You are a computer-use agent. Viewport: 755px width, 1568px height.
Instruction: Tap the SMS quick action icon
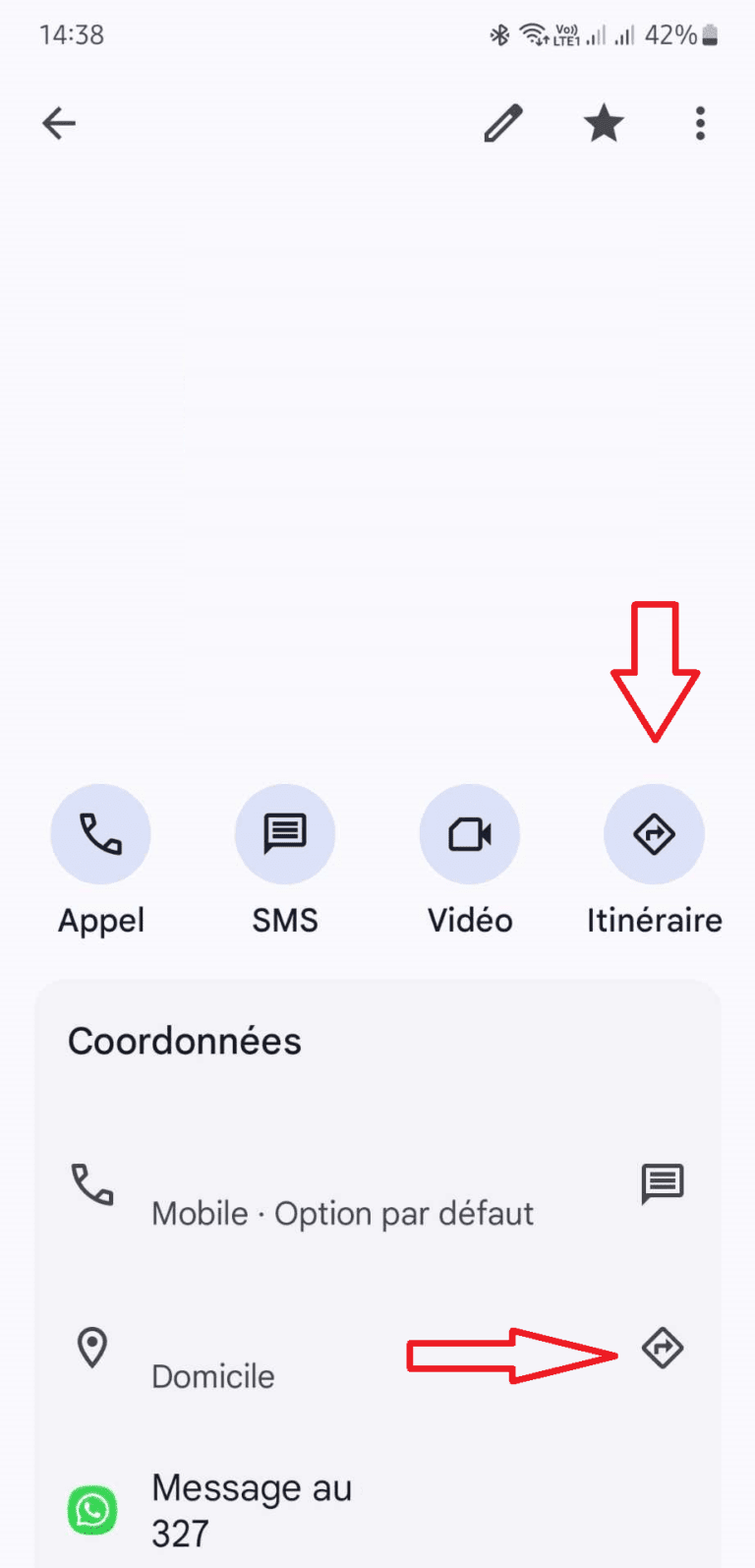click(x=285, y=833)
